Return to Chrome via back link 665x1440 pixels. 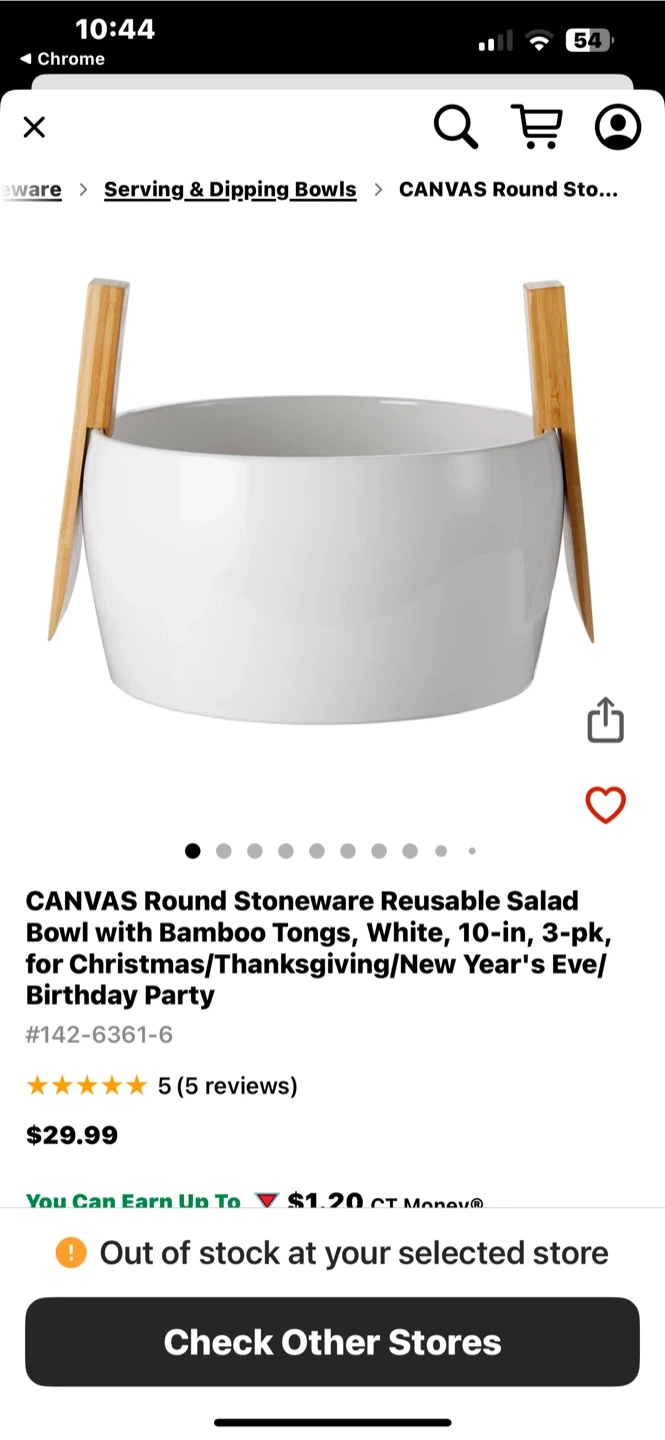(62, 59)
